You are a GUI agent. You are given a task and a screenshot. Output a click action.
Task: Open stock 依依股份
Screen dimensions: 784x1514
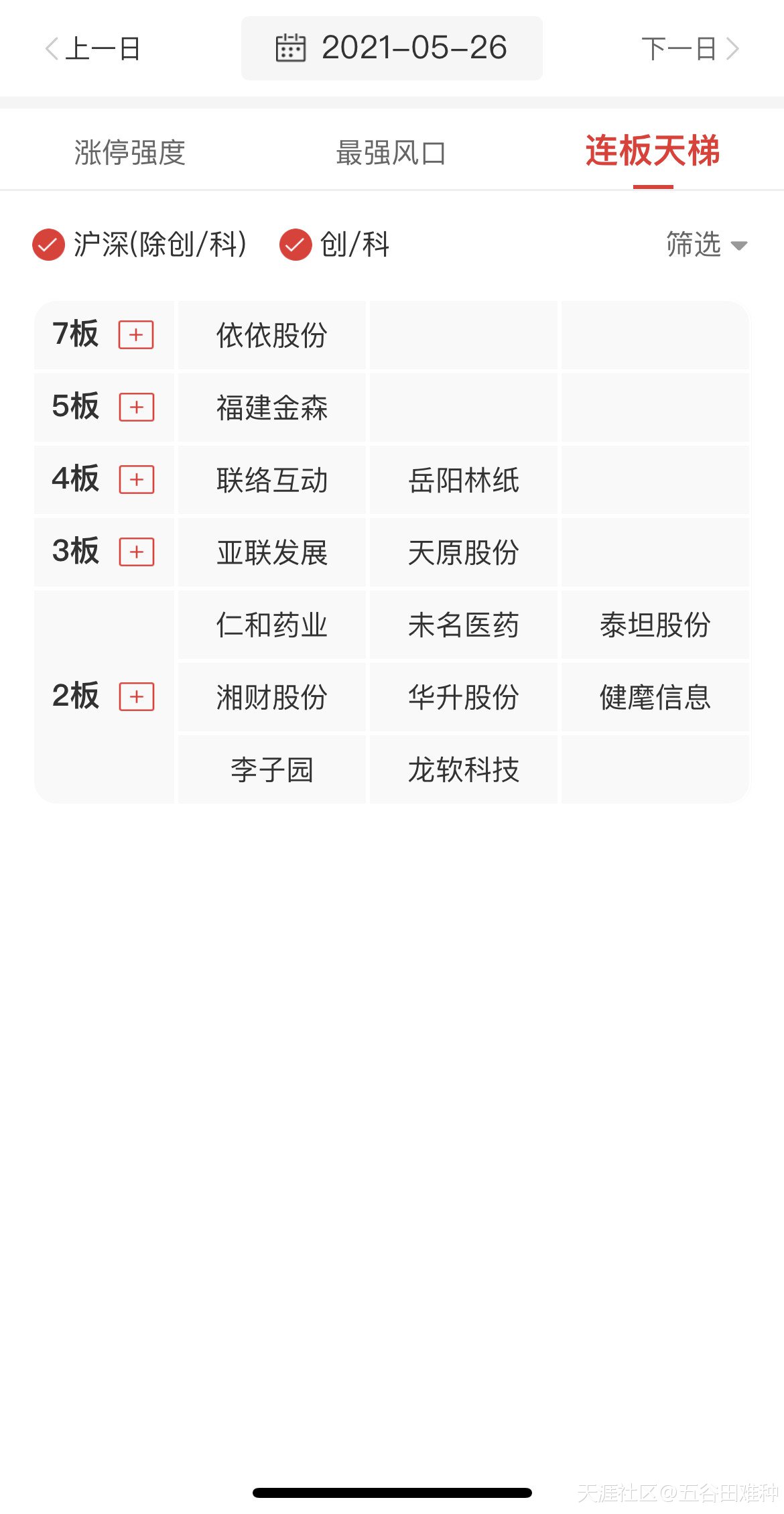coord(272,335)
